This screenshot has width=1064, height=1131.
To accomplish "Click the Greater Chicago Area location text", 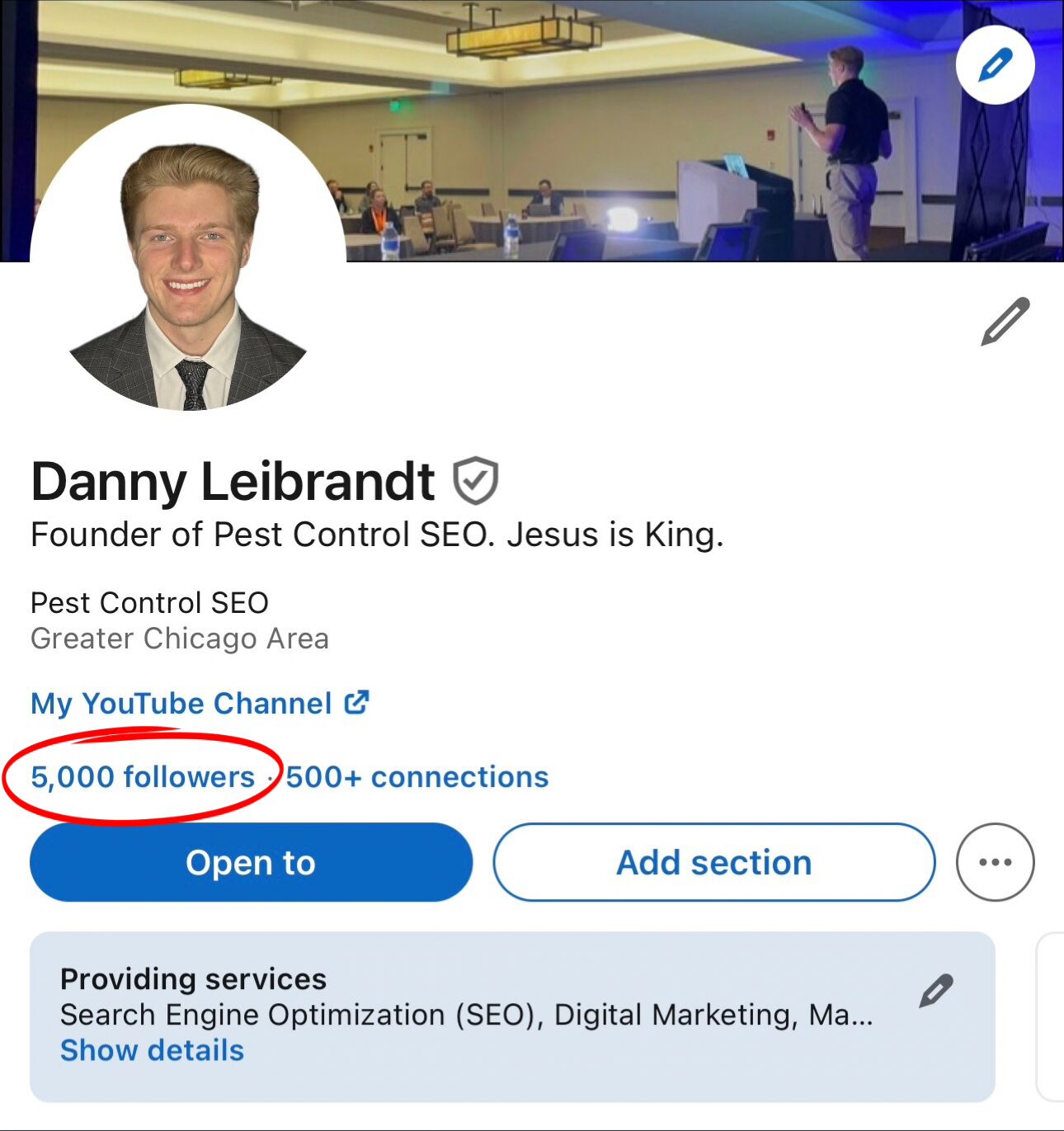I will pyautogui.click(x=180, y=638).
